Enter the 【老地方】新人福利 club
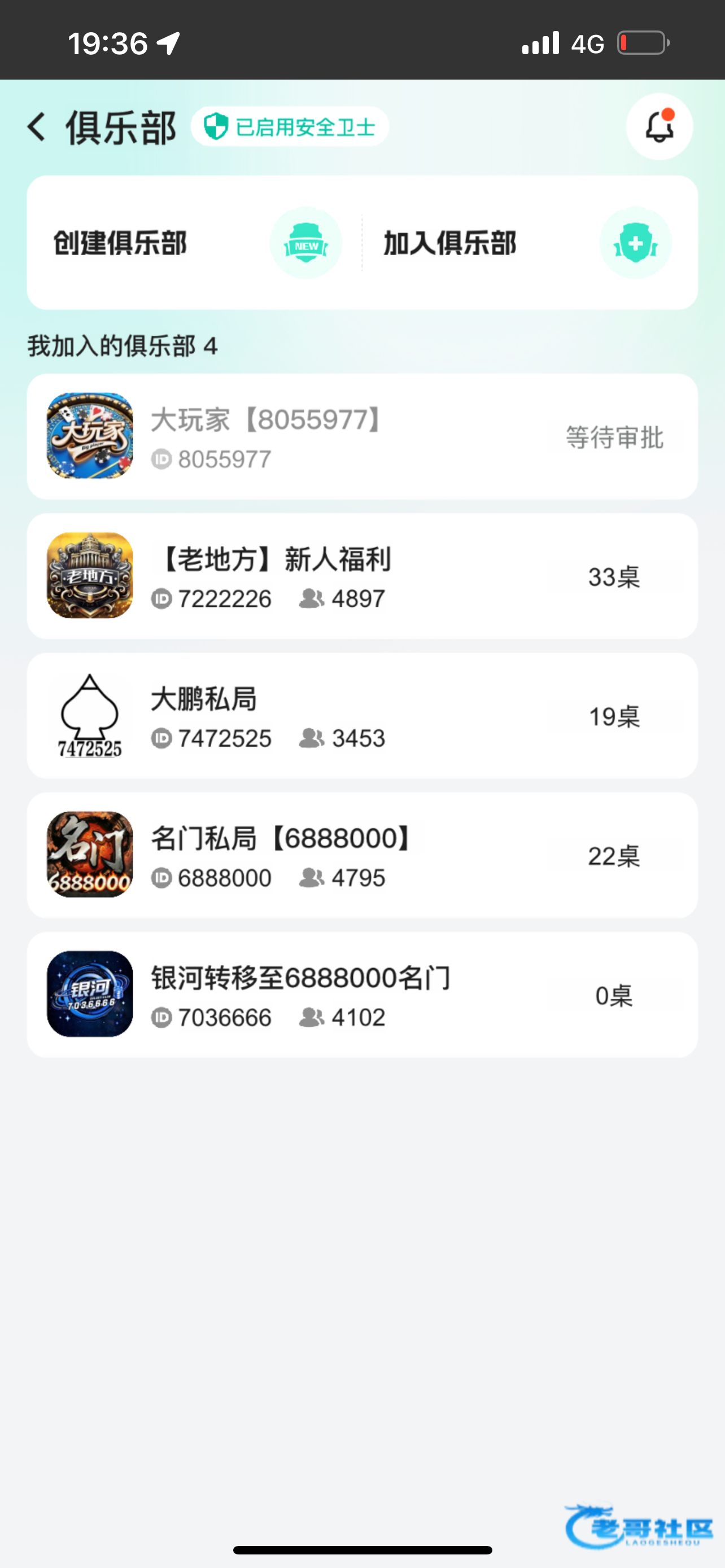725x1568 pixels. tap(362, 576)
